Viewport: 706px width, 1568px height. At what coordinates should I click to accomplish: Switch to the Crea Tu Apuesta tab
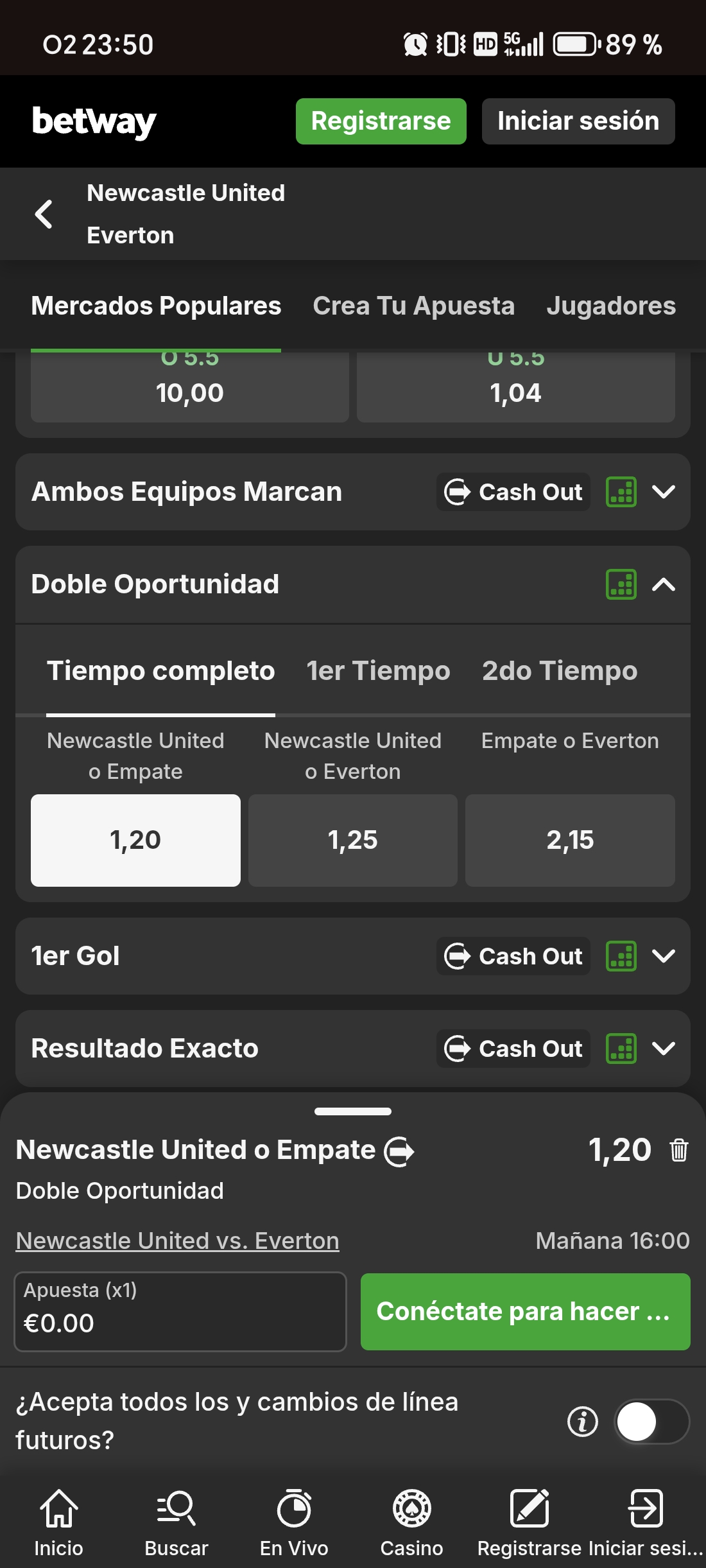pos(413,306)
